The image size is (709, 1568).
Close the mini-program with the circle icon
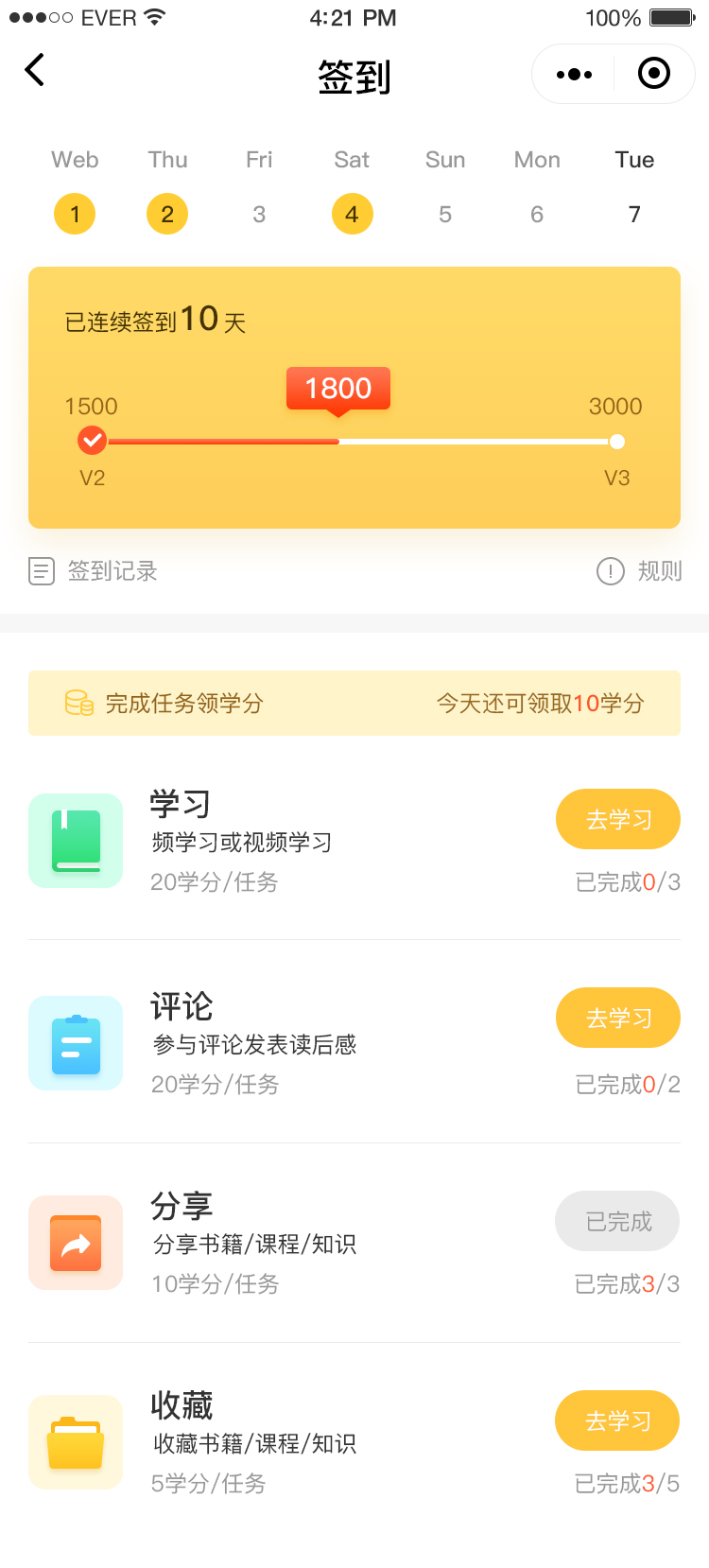(x=654, y=74)
